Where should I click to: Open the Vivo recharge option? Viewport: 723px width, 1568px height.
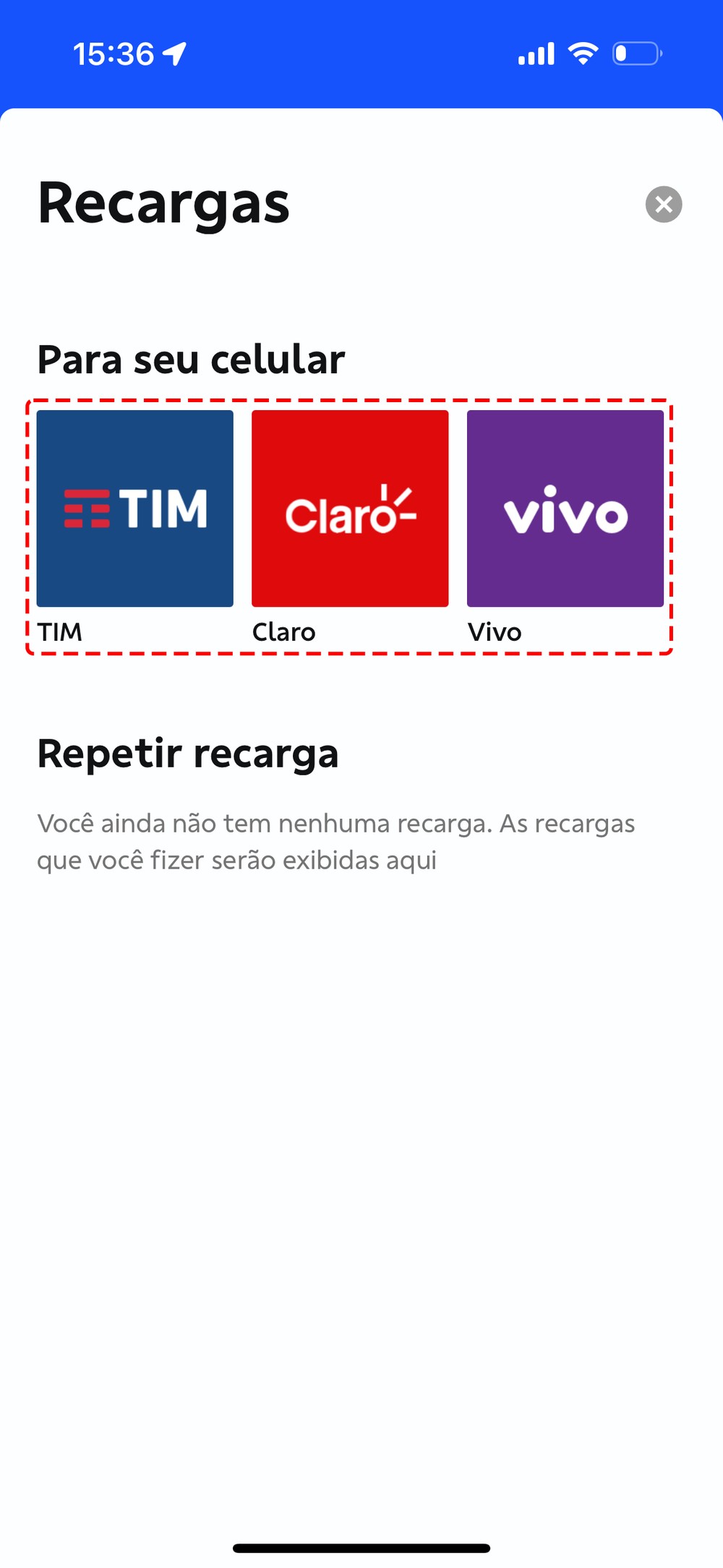click(x=565, y=508)
